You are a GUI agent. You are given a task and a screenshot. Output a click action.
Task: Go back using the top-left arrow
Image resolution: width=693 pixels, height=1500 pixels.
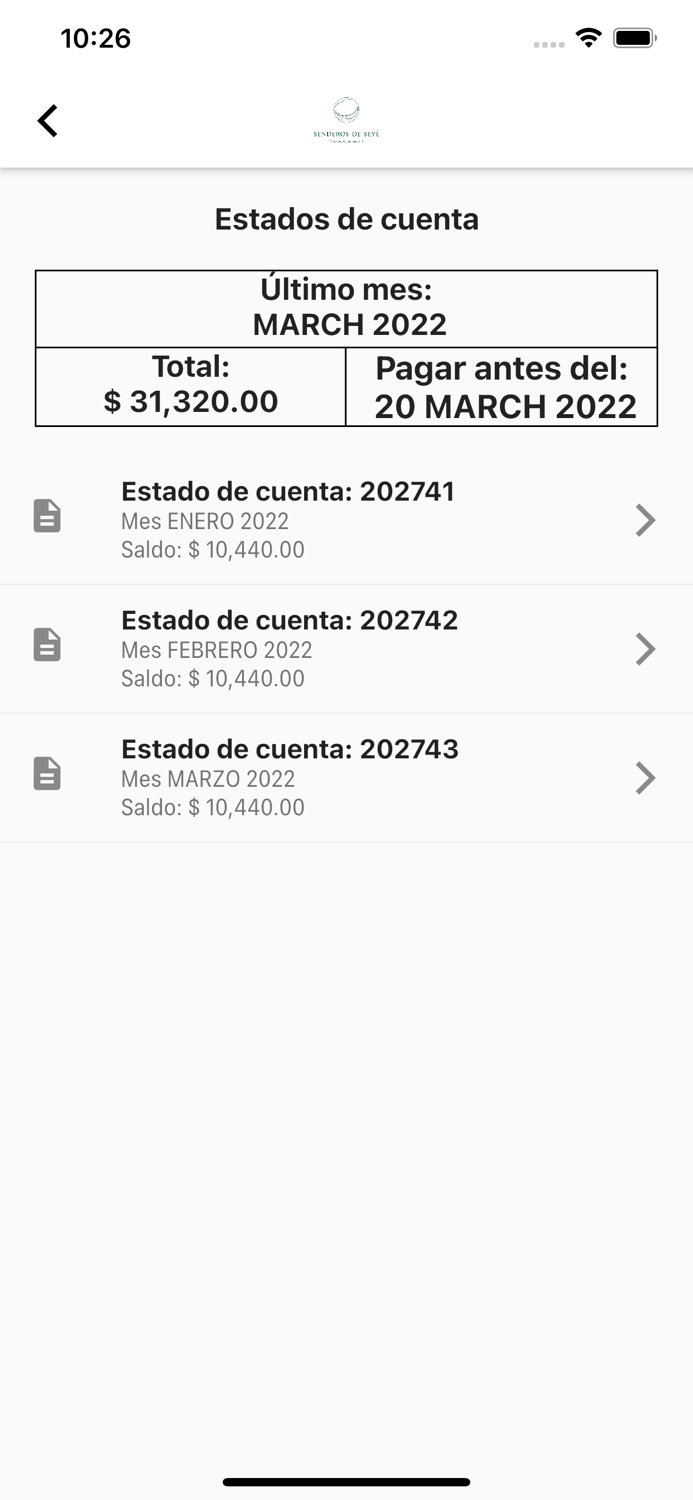click(x=47, y=121)
